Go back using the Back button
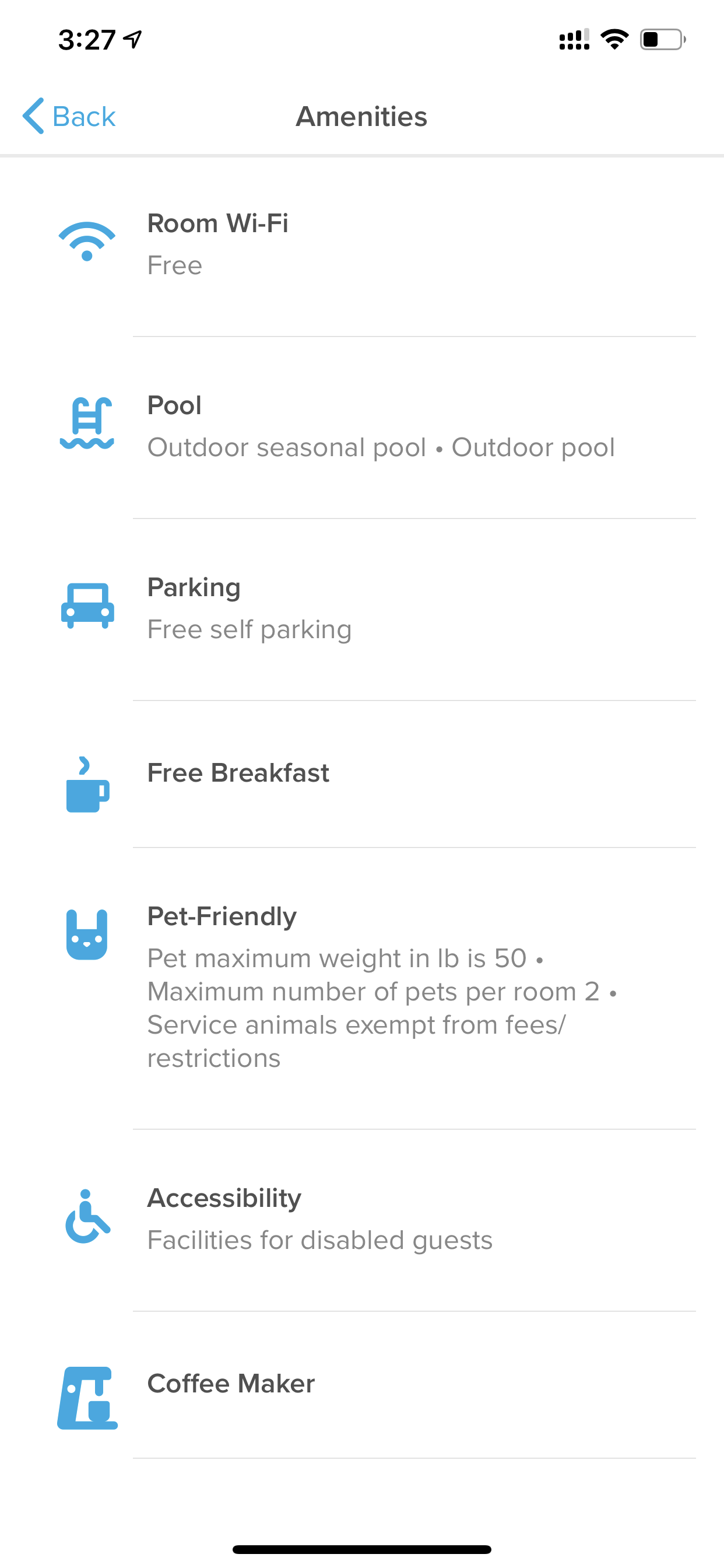The width and height of the screenshot is (724, 1568). tap(69, 116)
